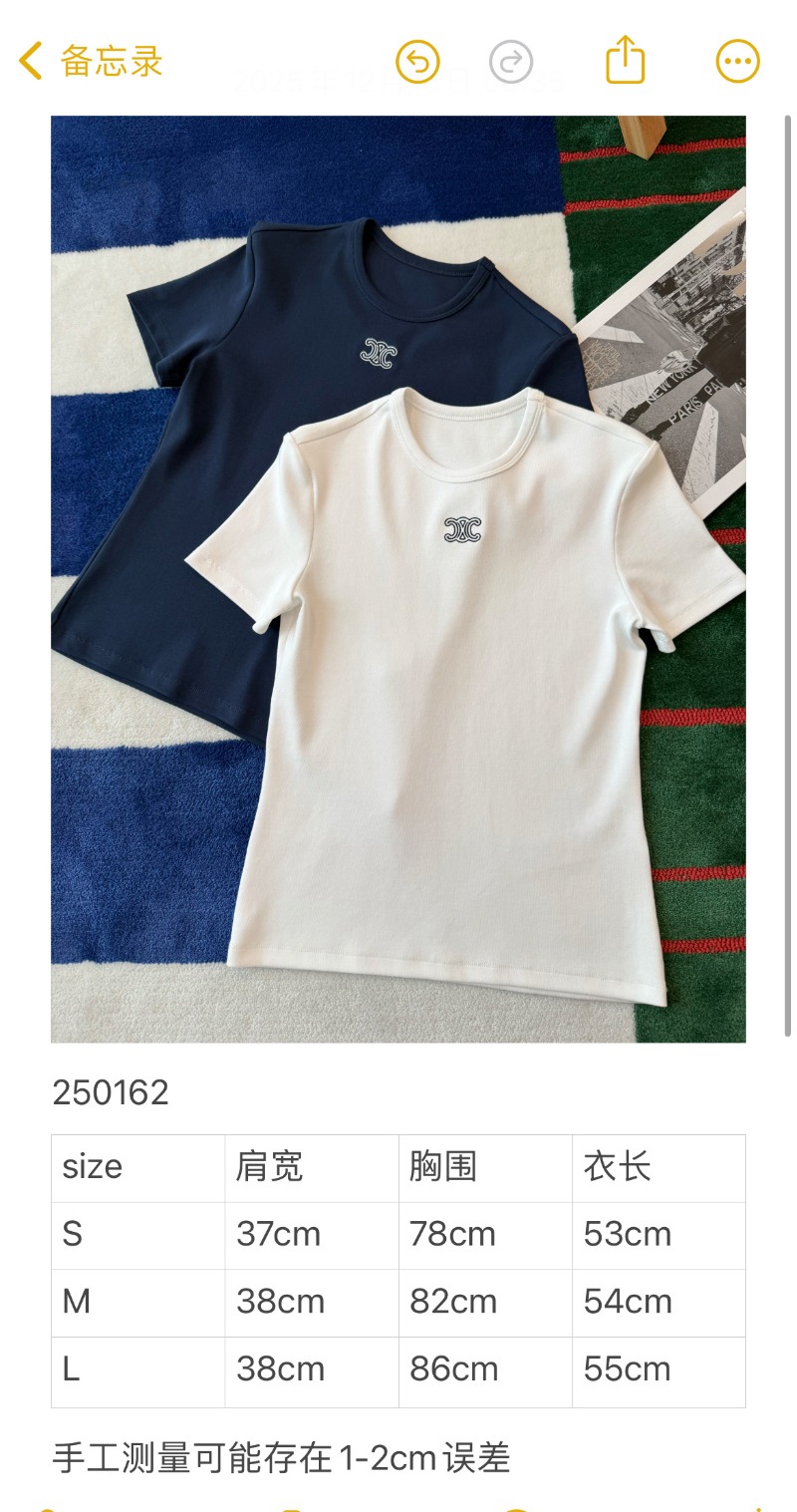The width and height of the screenshot is (797, 1512).
Task: Open the more options menu
Action: pyautogui.click(x=737, y=62)
